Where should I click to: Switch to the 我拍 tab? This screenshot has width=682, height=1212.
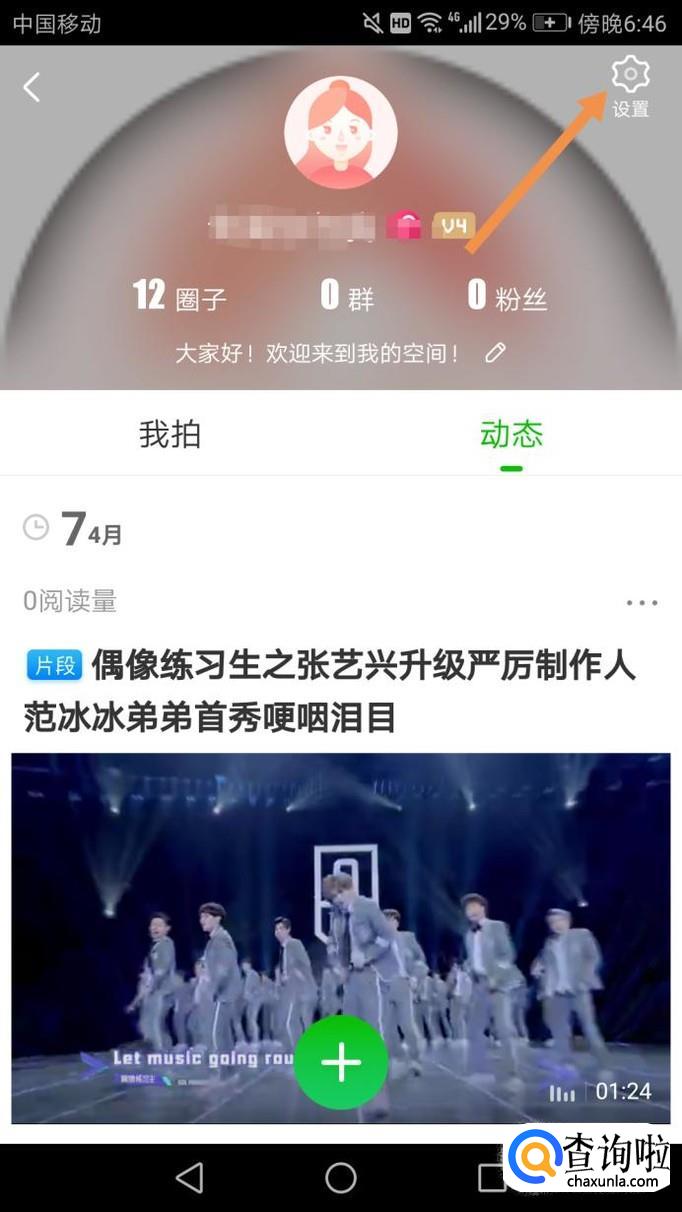click(170, 434)
